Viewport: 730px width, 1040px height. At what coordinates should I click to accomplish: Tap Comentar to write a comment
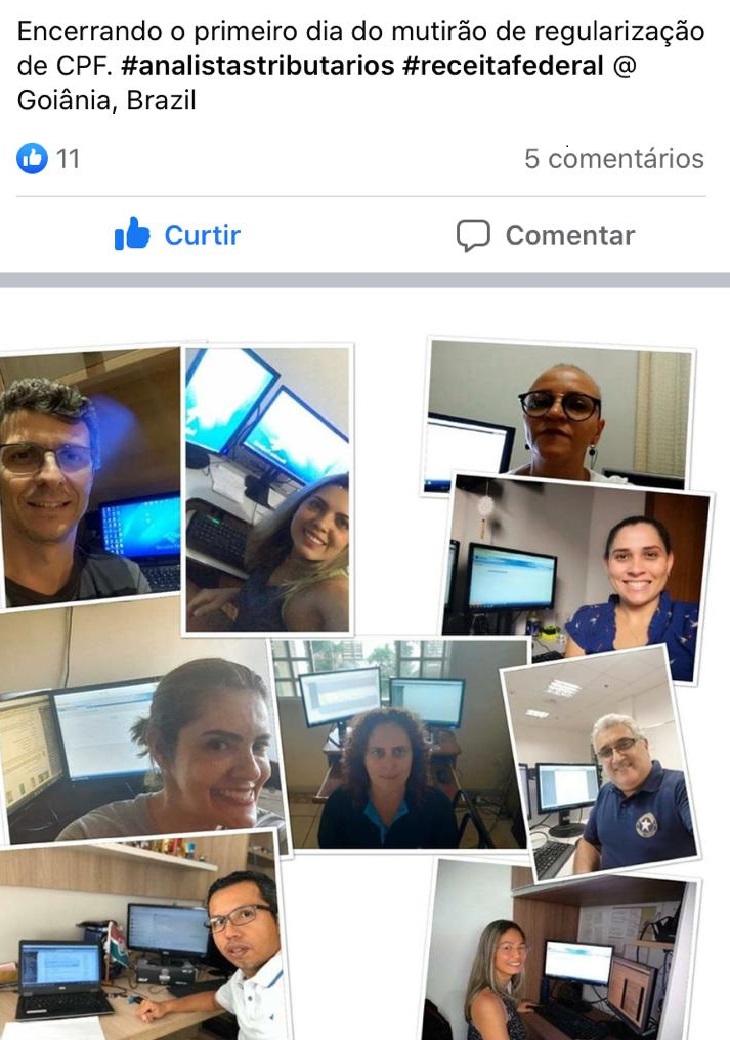point(546,236)
